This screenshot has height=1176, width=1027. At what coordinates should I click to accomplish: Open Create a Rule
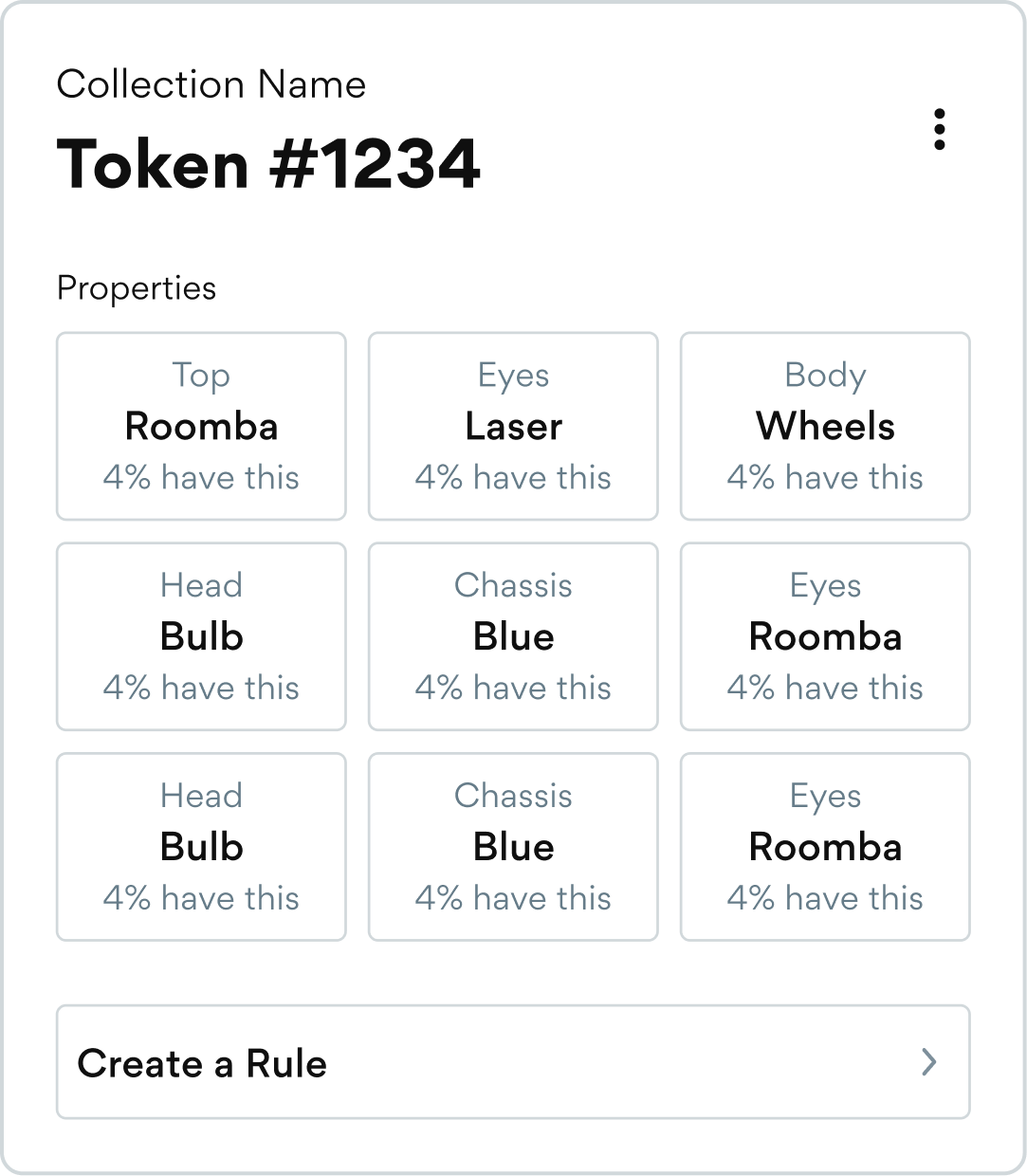512,1062
